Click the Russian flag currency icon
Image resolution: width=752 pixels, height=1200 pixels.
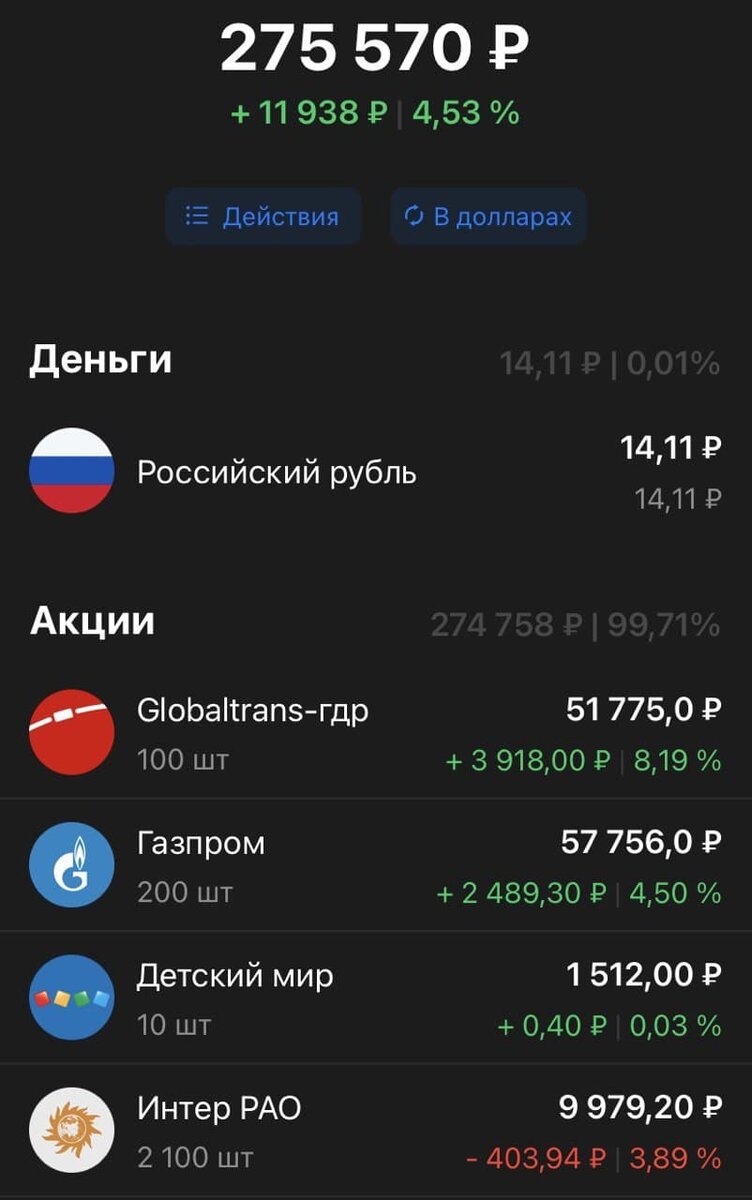tap(71, 470)
